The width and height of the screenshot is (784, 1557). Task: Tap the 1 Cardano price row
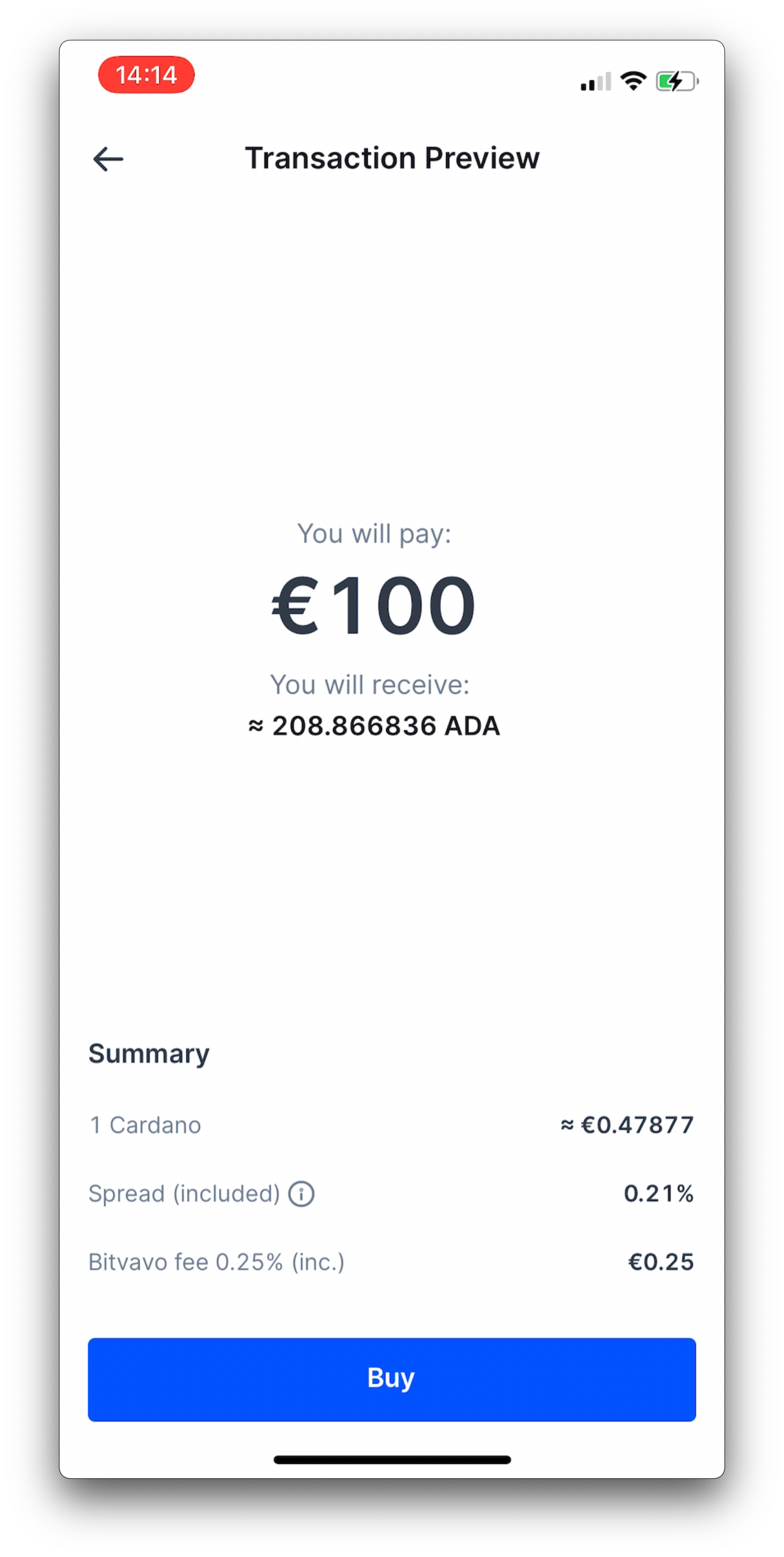391,1124
